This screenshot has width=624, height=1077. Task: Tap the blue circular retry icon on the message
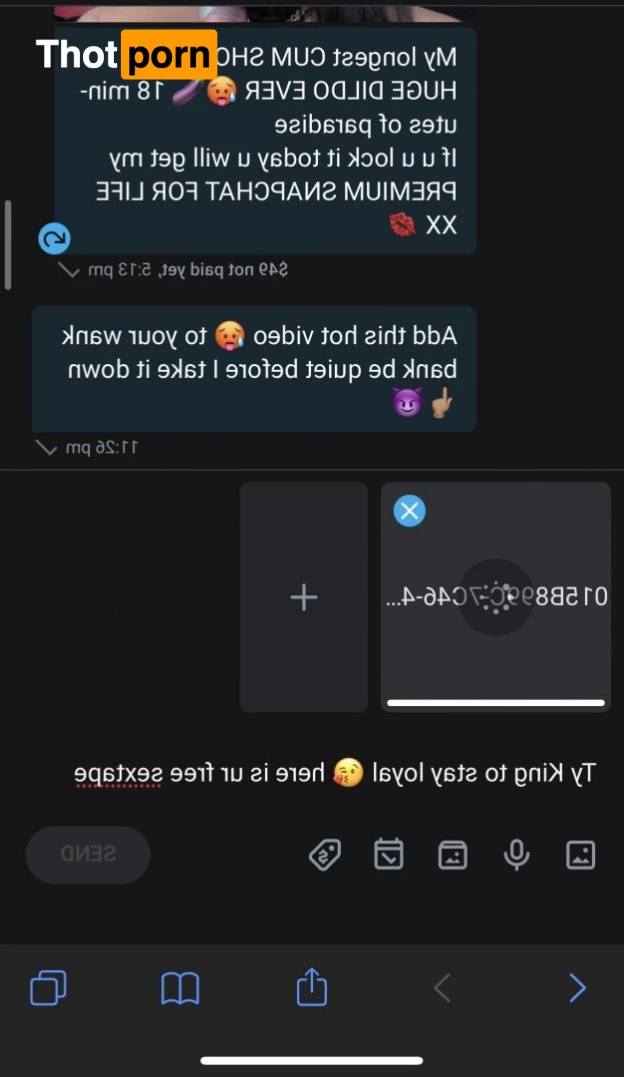click(x=54, y=238)
